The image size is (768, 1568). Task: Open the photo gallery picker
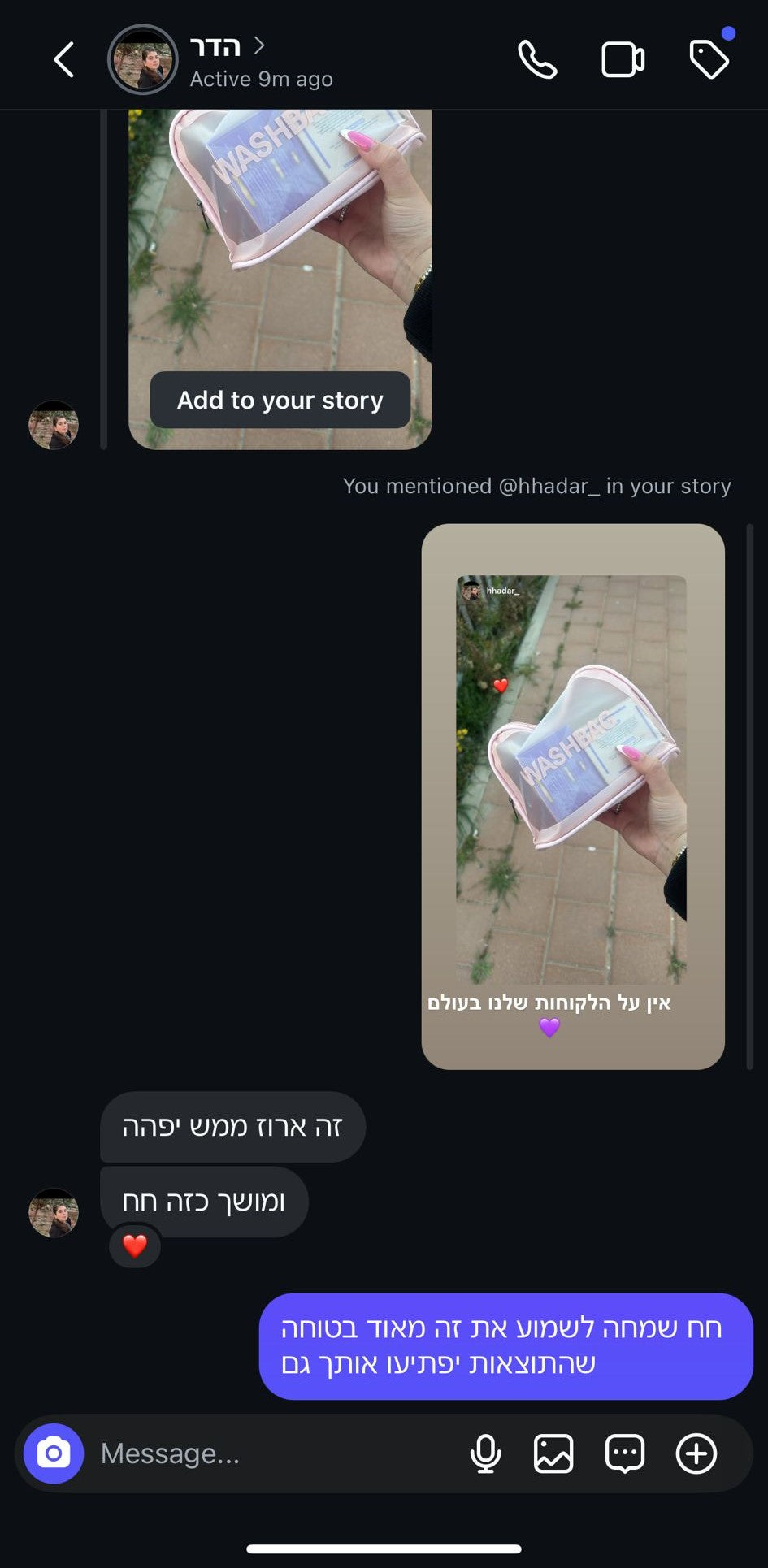[x=553, y=1453]
